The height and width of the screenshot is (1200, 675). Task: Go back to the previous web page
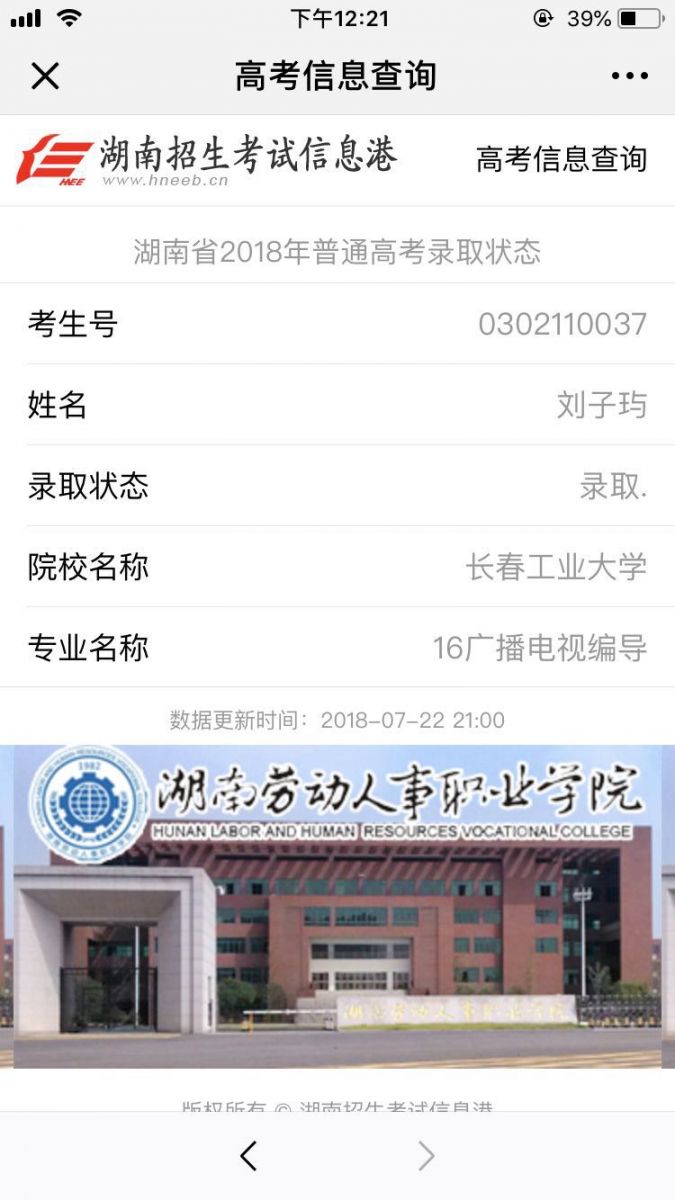point(249,1156)
